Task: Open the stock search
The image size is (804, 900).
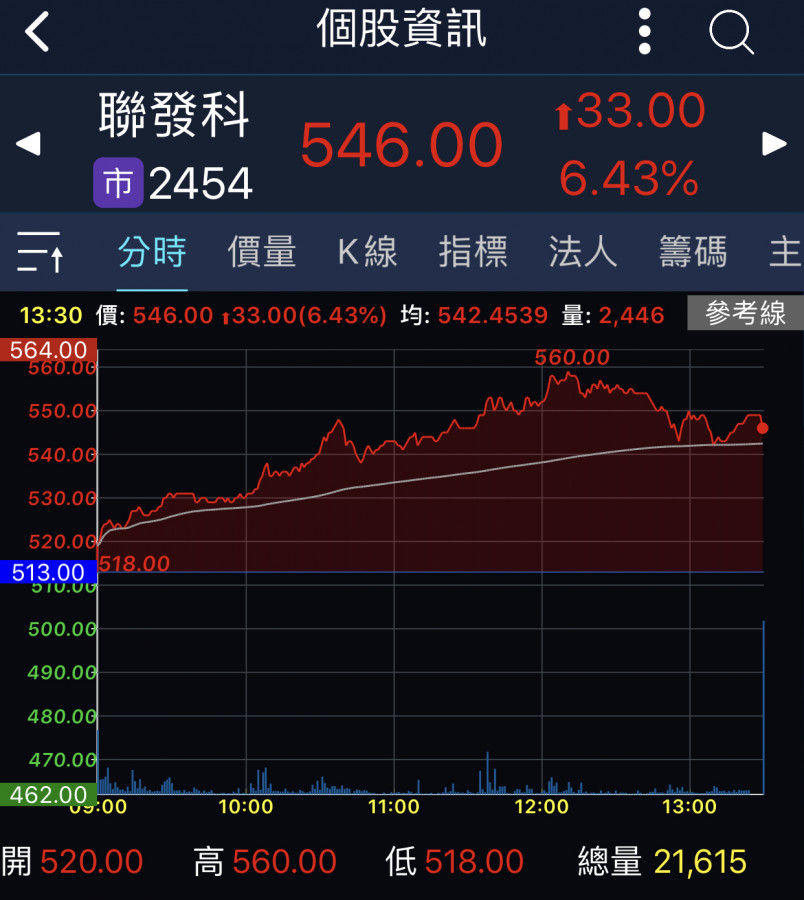Action: coord(731,32)
